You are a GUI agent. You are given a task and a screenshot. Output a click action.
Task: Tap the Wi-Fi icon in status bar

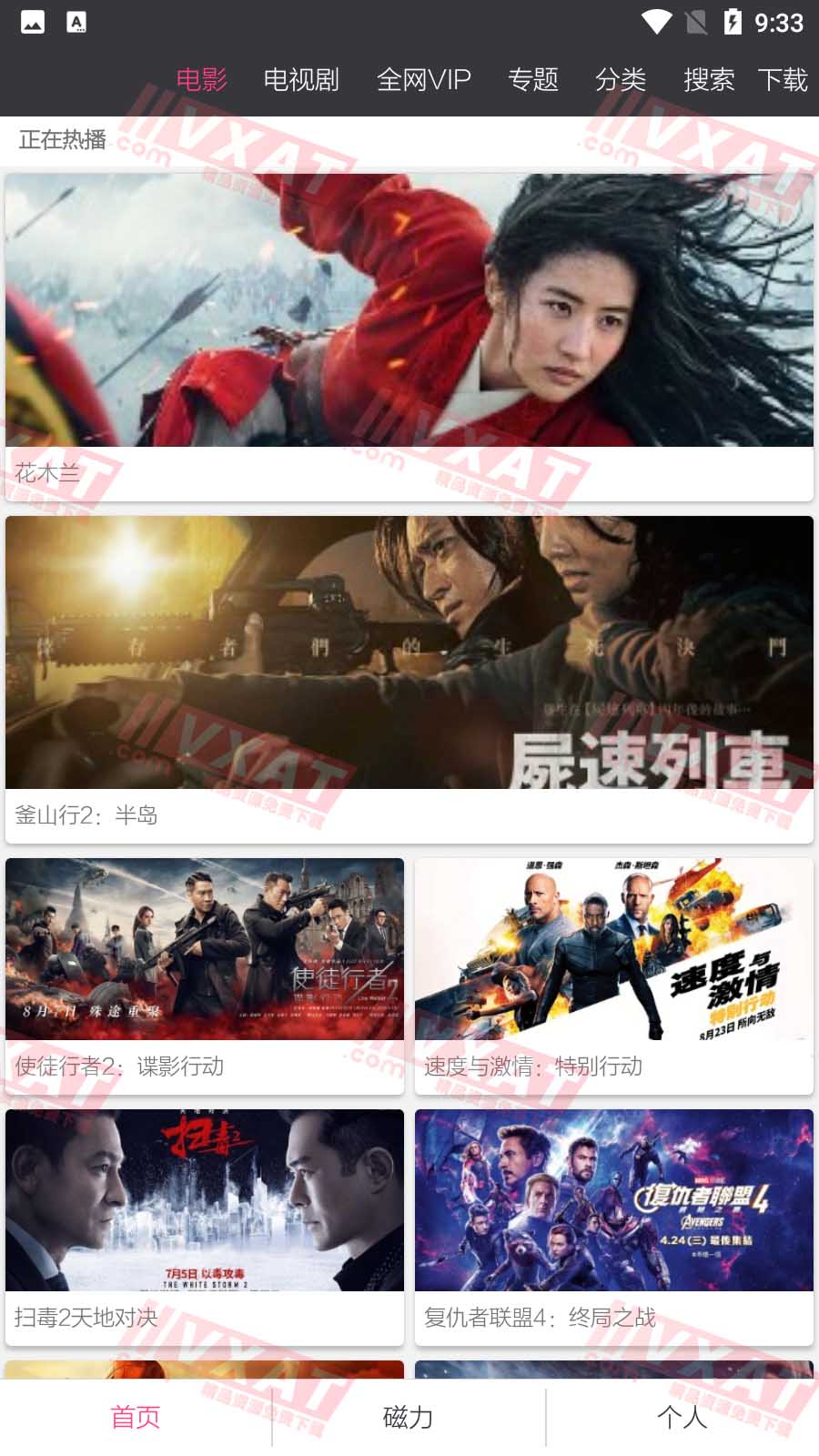656,20
